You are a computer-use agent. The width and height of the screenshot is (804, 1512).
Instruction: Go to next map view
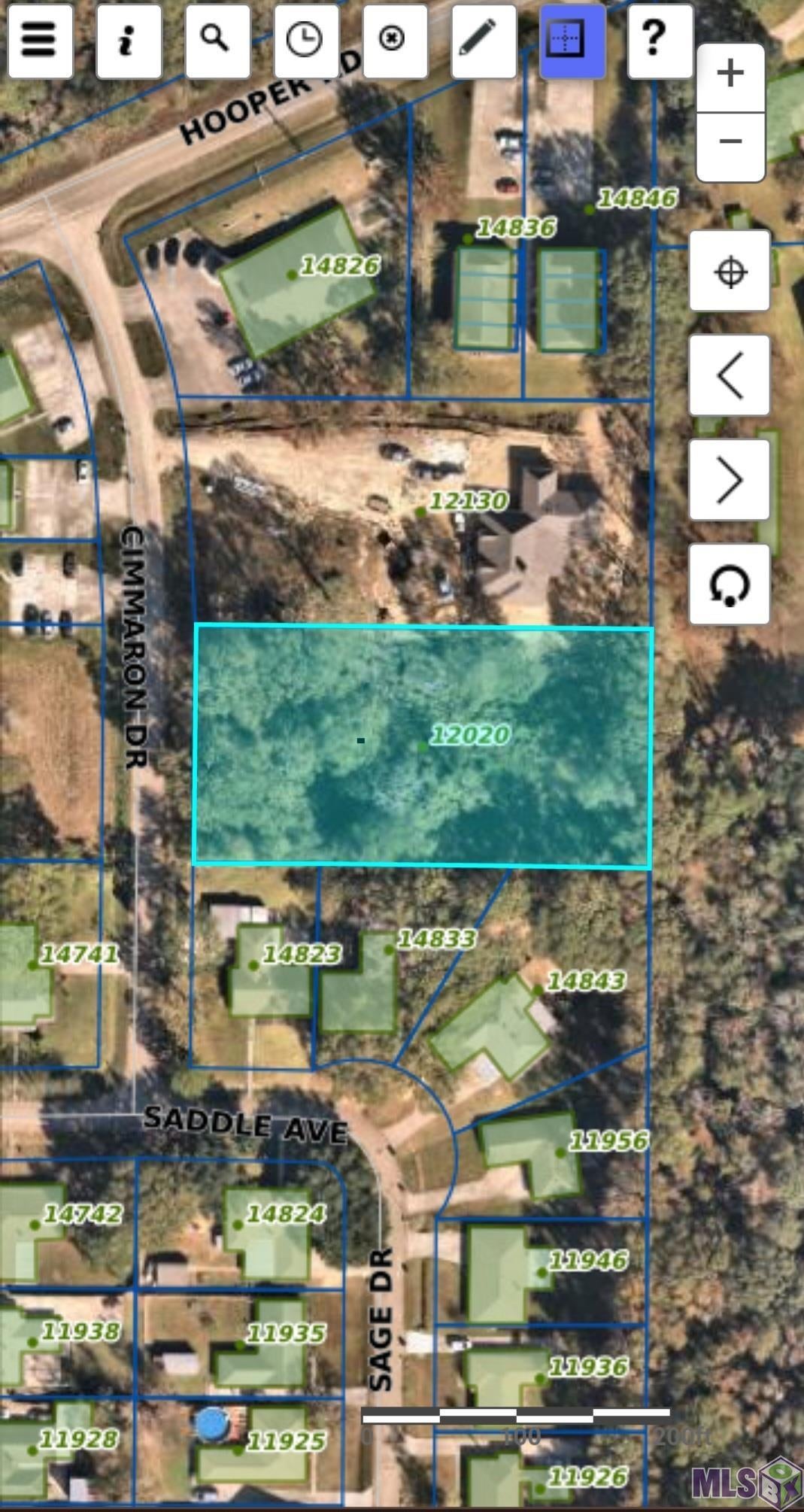(x=730, y=480)
